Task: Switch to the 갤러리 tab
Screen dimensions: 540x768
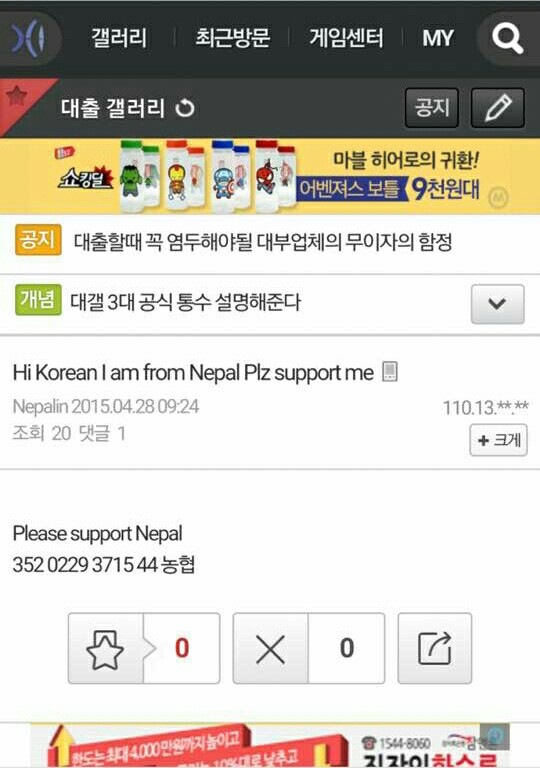Action: coord(119,38)
